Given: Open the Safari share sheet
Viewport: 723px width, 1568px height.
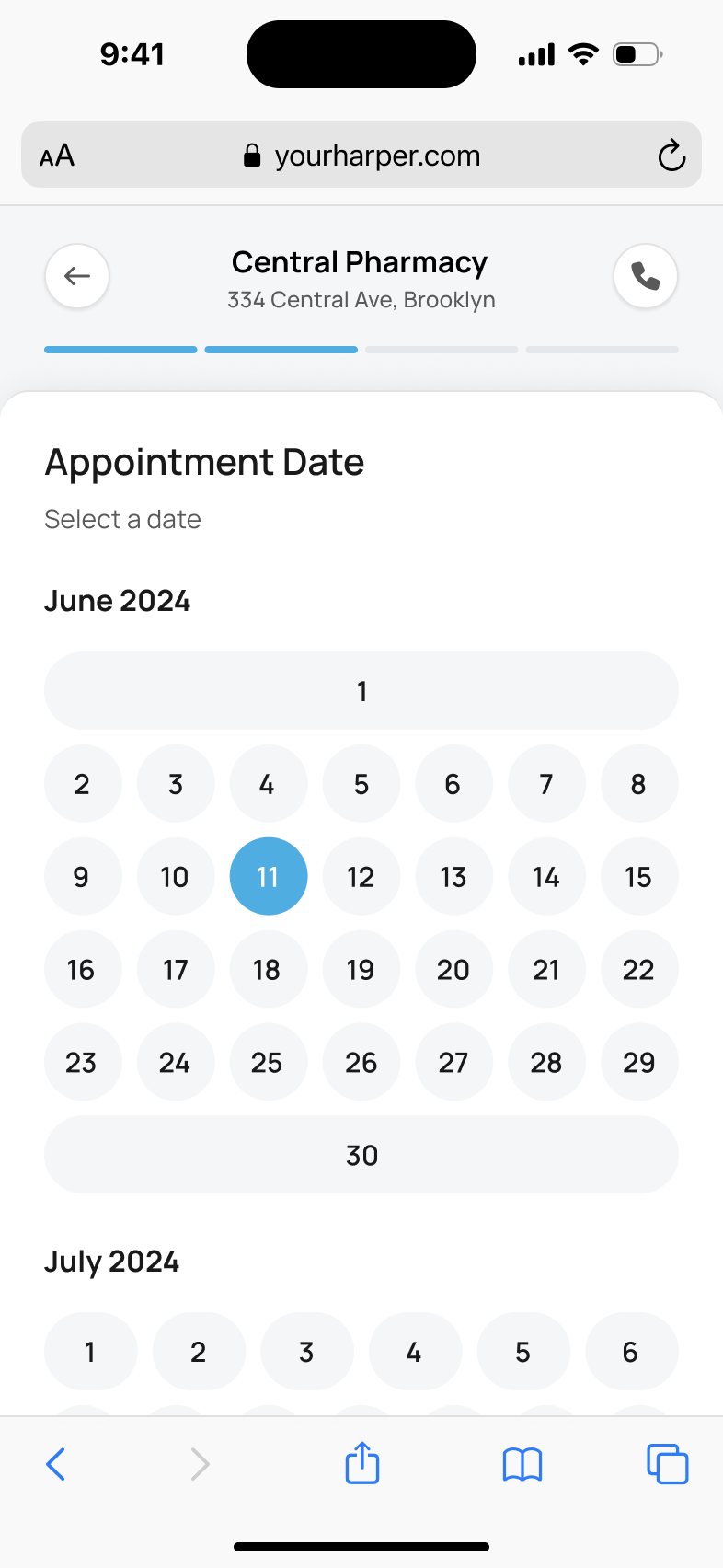Looking at the screenshot, I should point(362,1463).
